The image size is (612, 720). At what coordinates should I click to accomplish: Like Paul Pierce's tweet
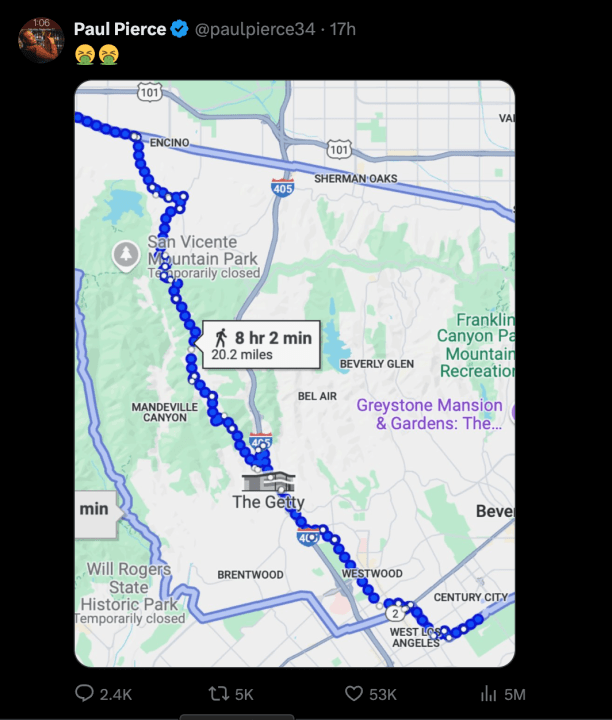coord(353,693)
